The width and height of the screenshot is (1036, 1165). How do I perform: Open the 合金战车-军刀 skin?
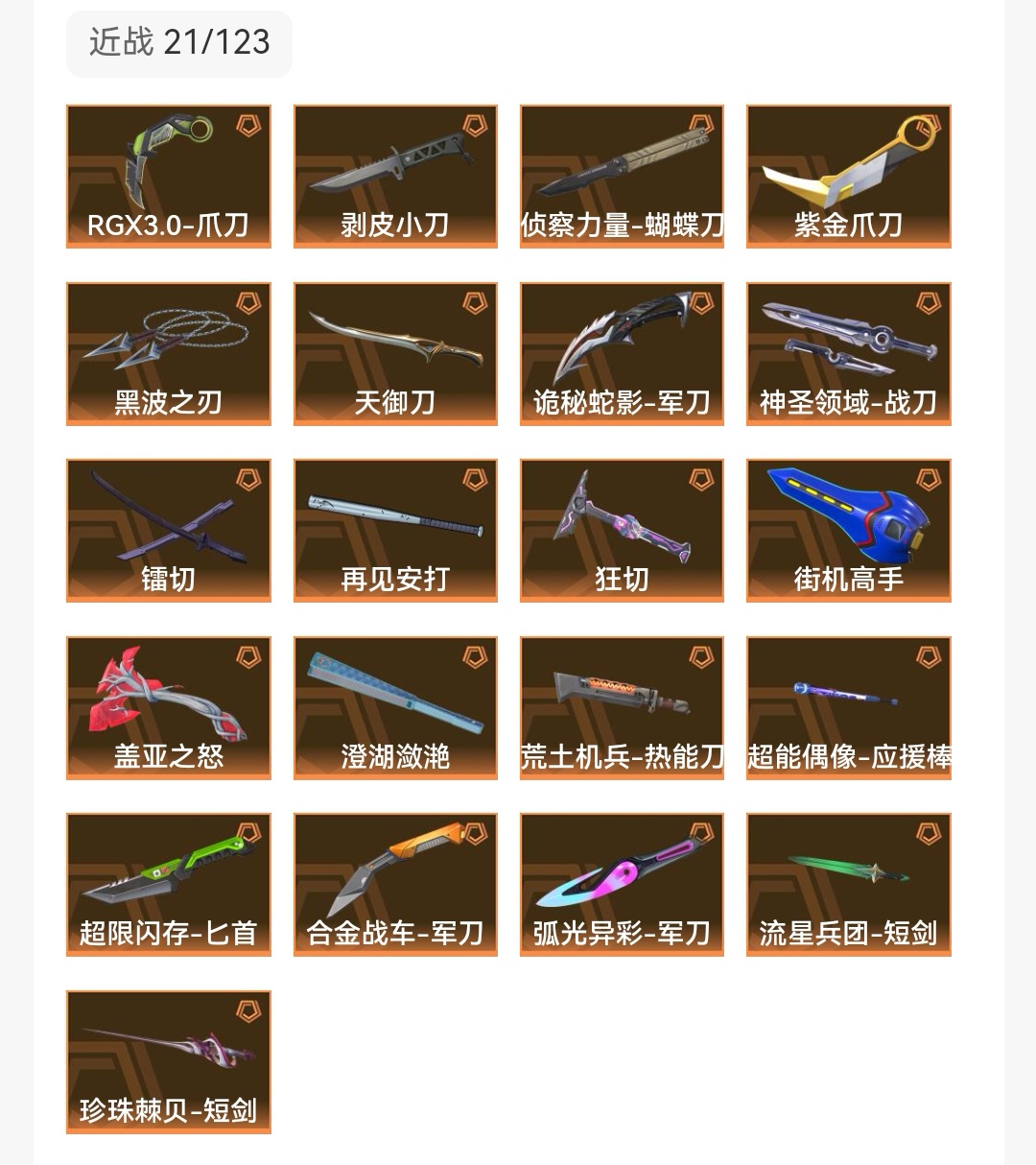[x=395, y=884]
